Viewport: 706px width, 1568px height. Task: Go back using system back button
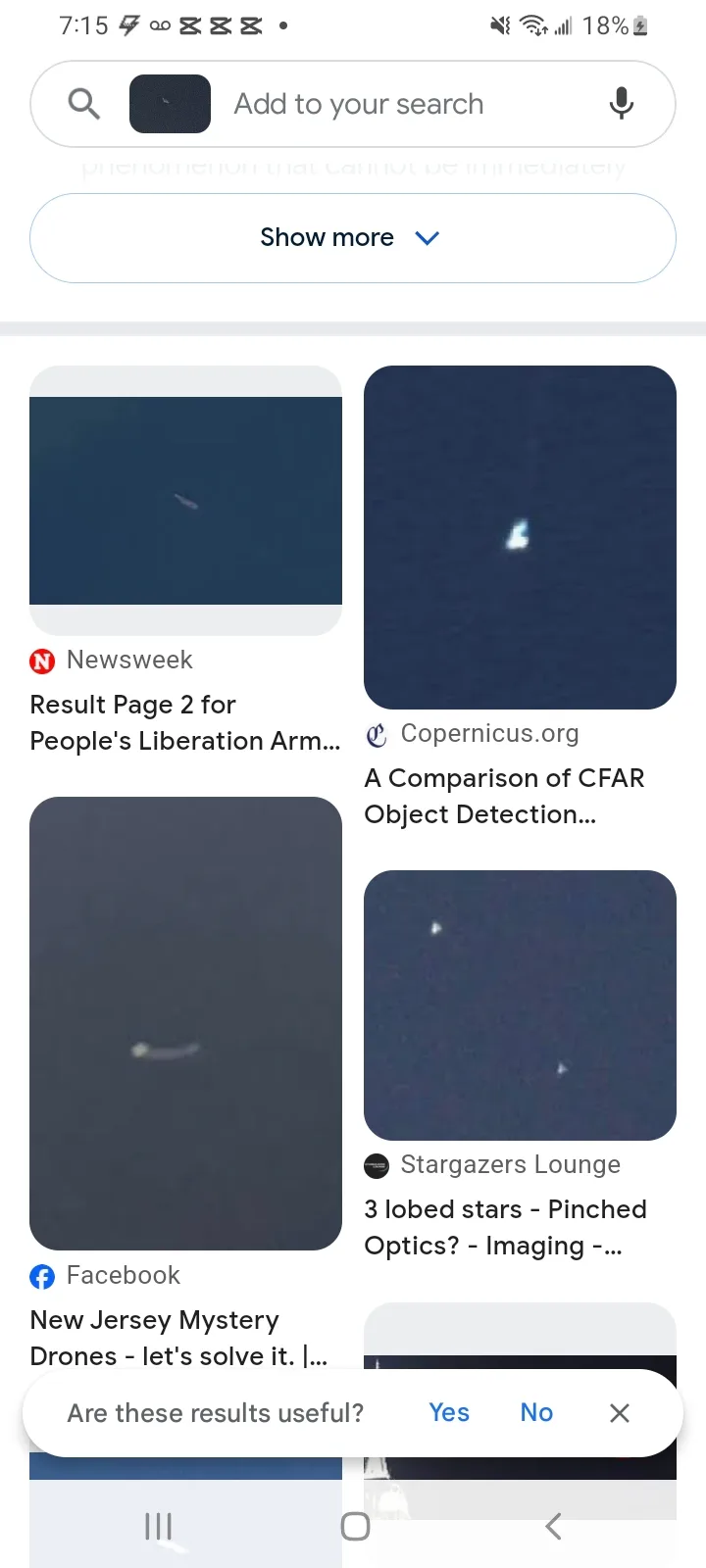(552, 1526)
